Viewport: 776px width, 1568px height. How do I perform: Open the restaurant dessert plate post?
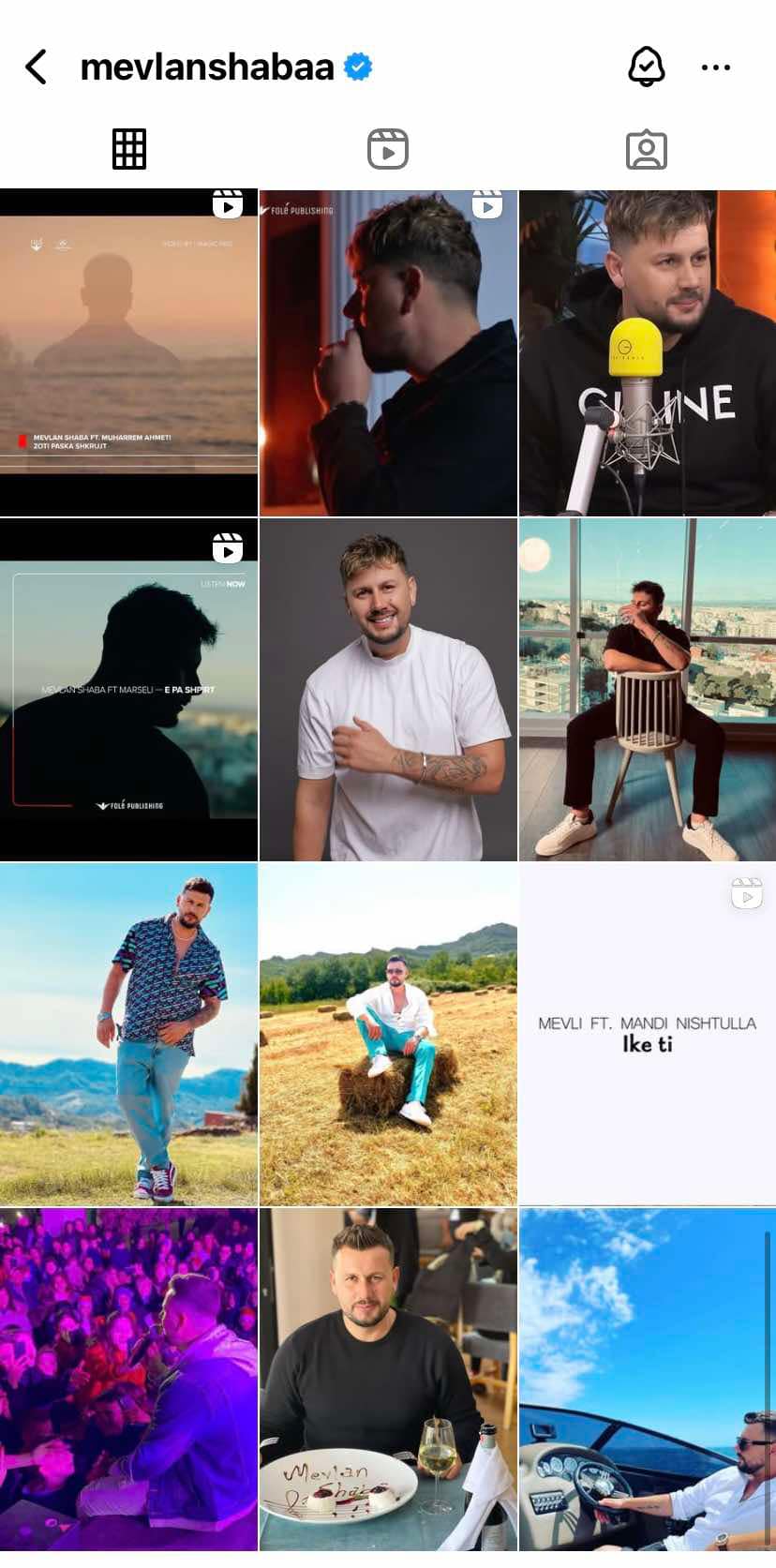pyautogui.click(x=388, y=1378)
